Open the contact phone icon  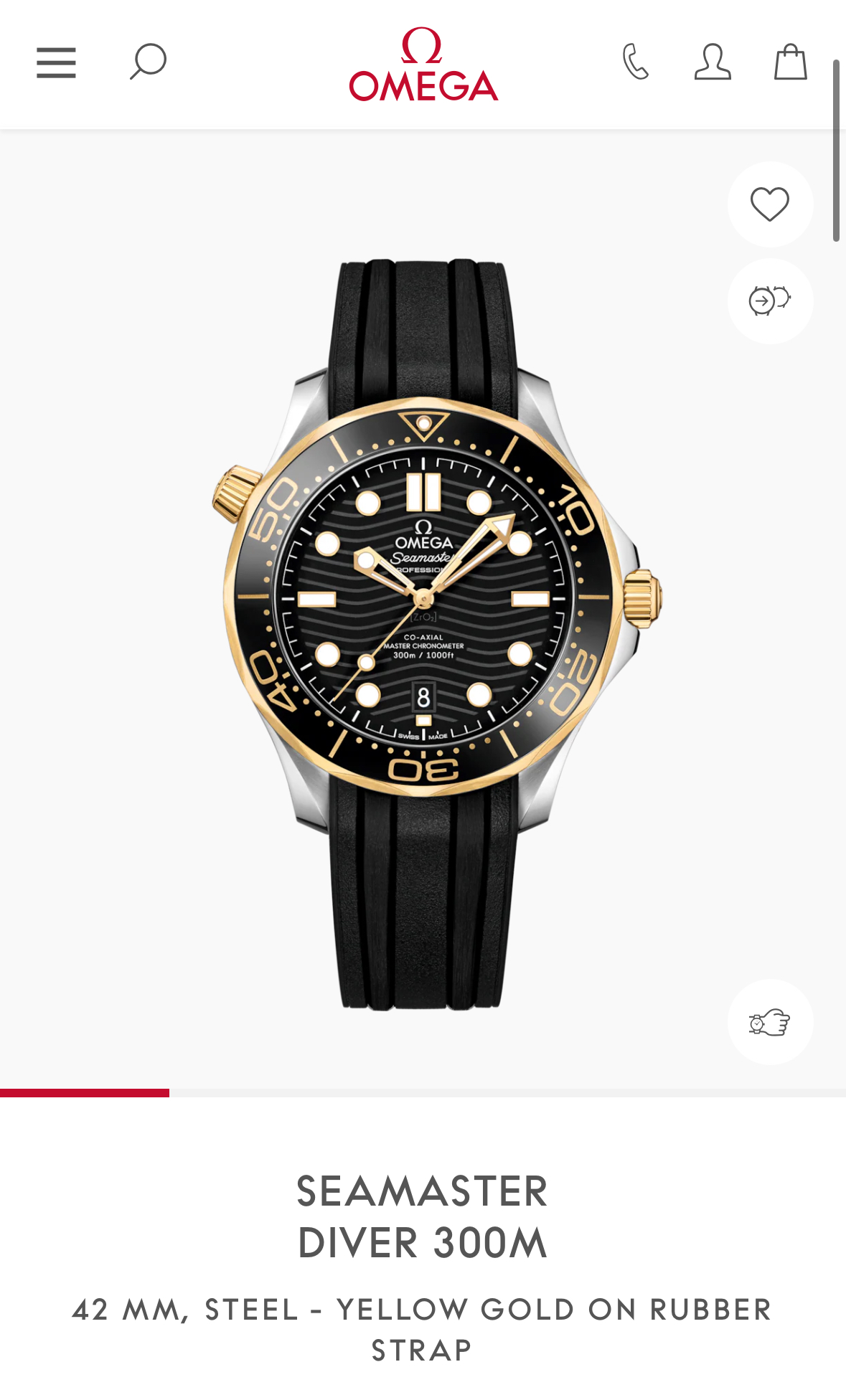pyautogui.click(x=635, y=62)
